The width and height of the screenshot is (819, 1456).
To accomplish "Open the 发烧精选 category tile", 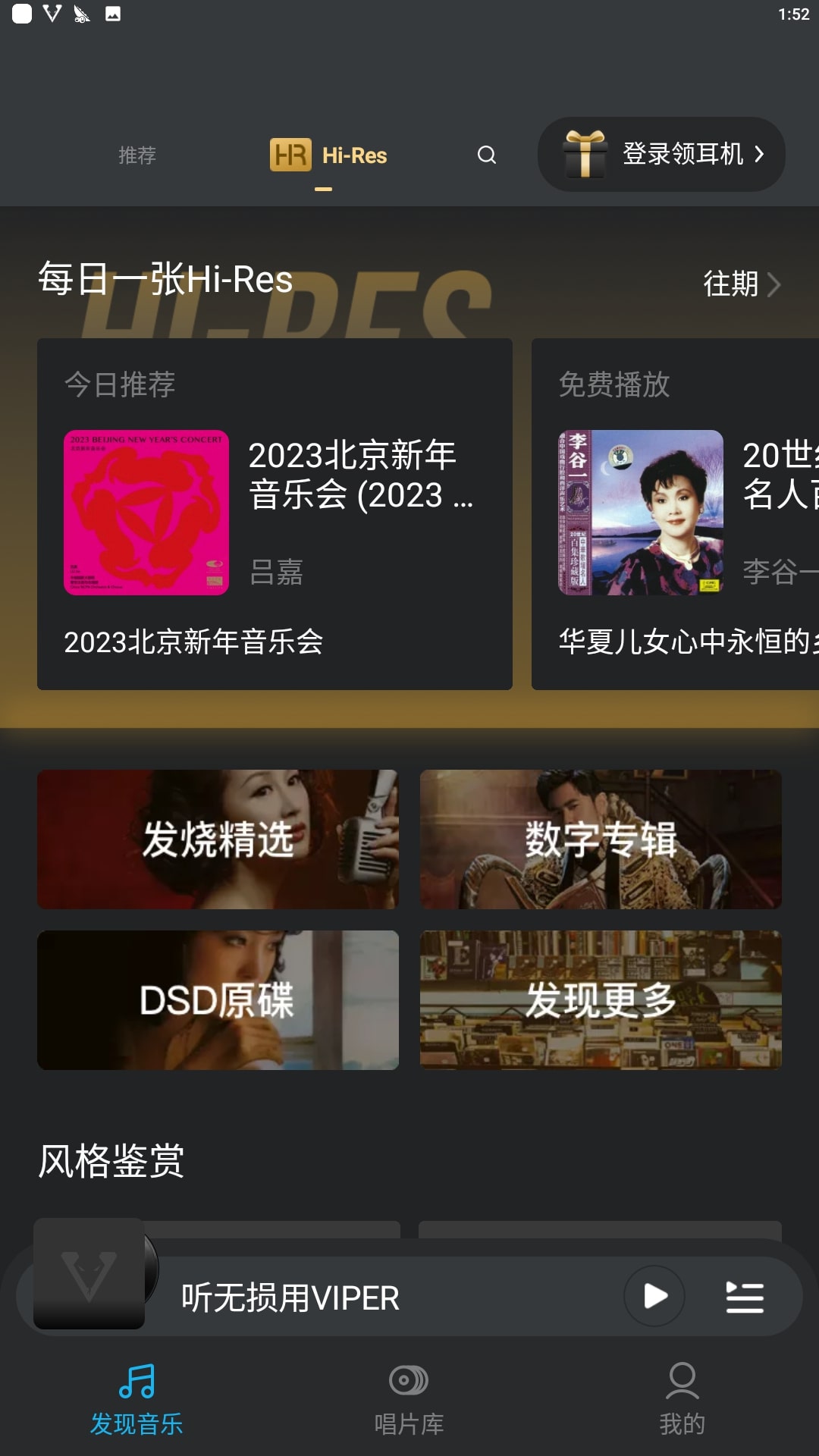I will click(x=218, y=839).
